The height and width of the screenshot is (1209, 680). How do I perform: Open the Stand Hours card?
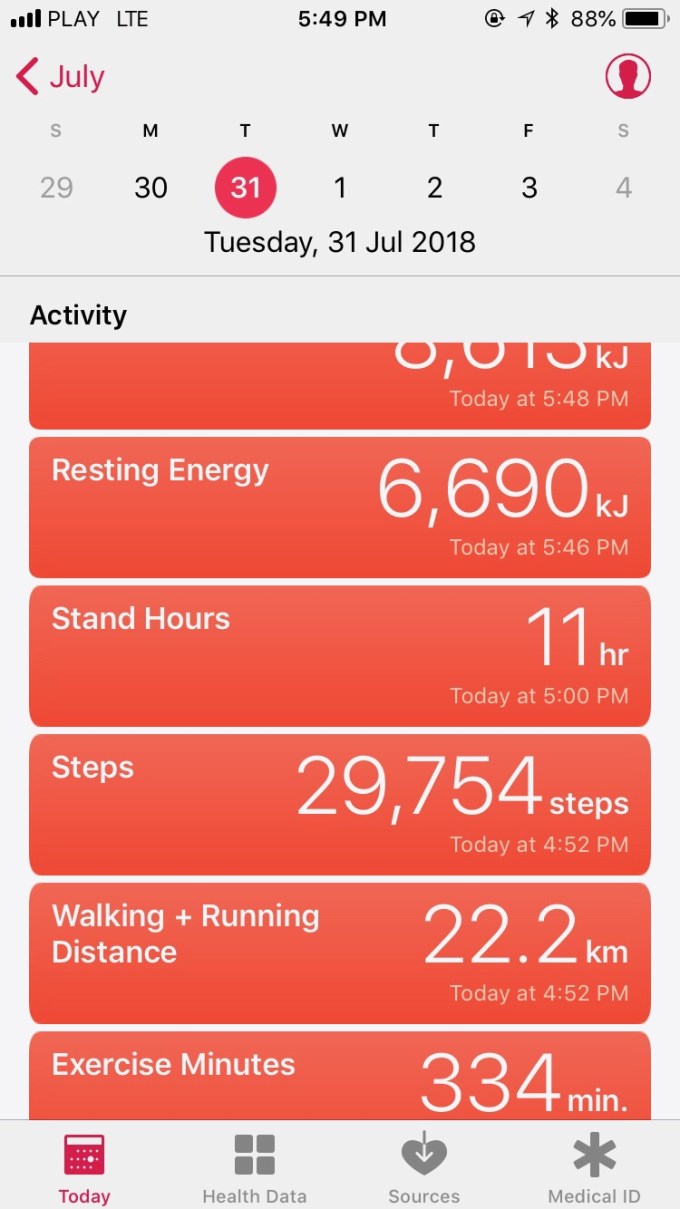click(x=340, y=655)
